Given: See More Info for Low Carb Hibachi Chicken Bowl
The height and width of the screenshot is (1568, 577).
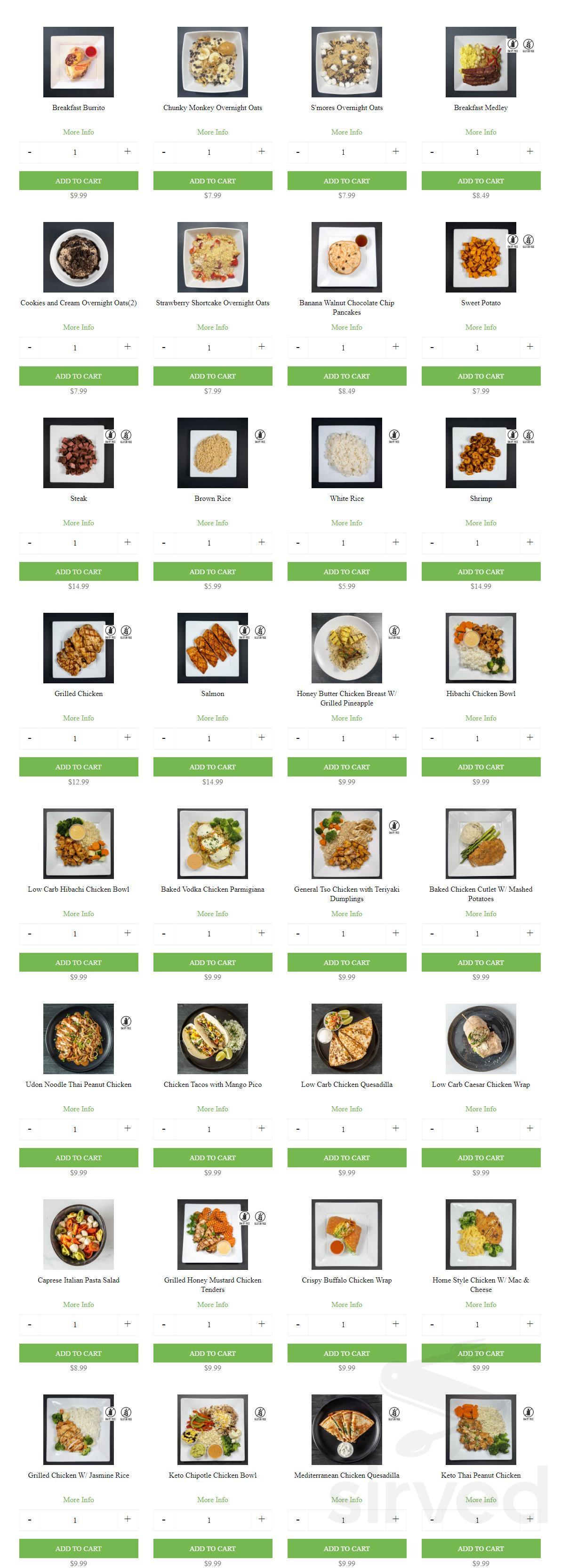Looking at the screenshot, I should click(x=79, y=914).
